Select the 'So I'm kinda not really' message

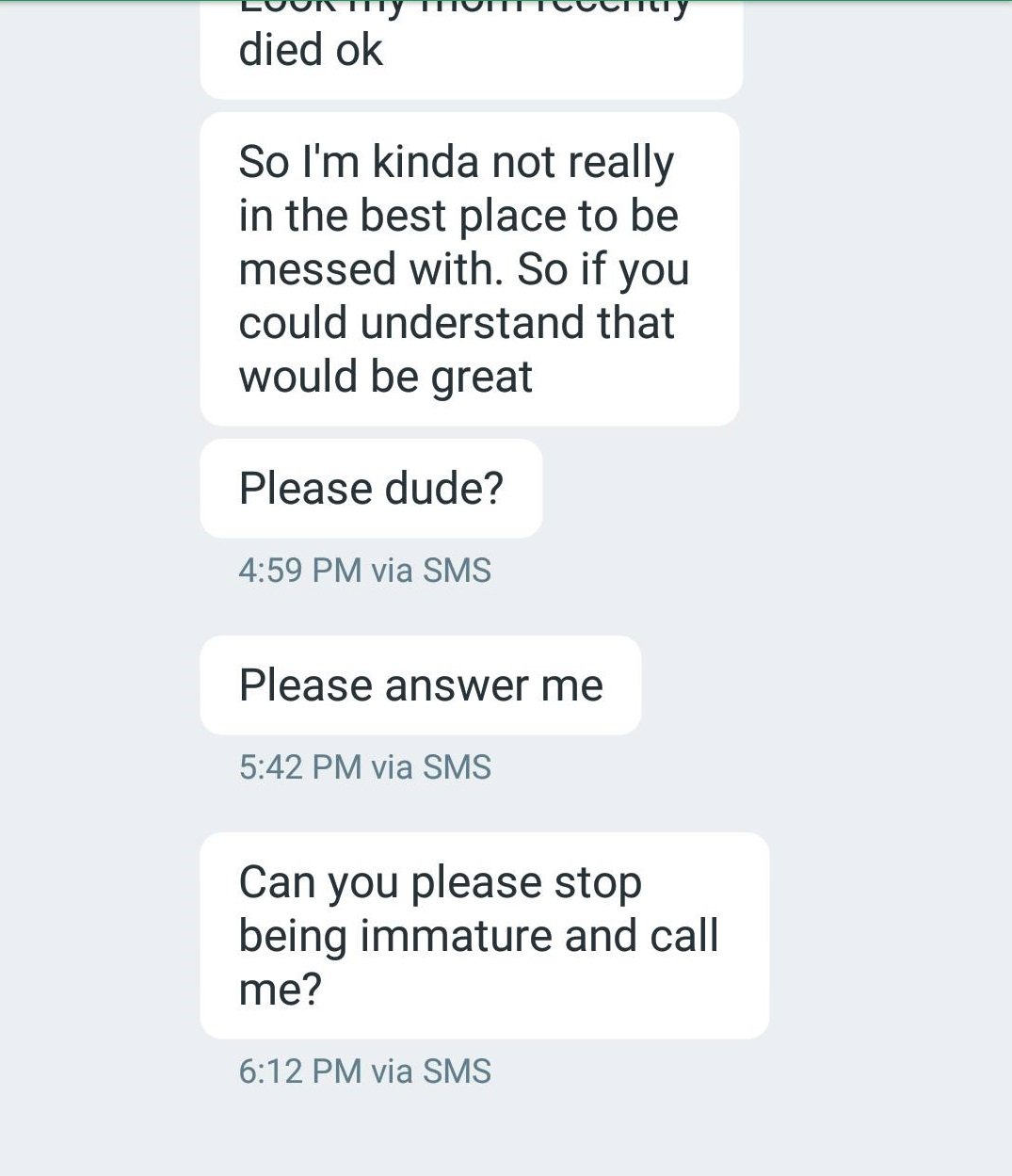pyautogui.click(x=469, y=269)
